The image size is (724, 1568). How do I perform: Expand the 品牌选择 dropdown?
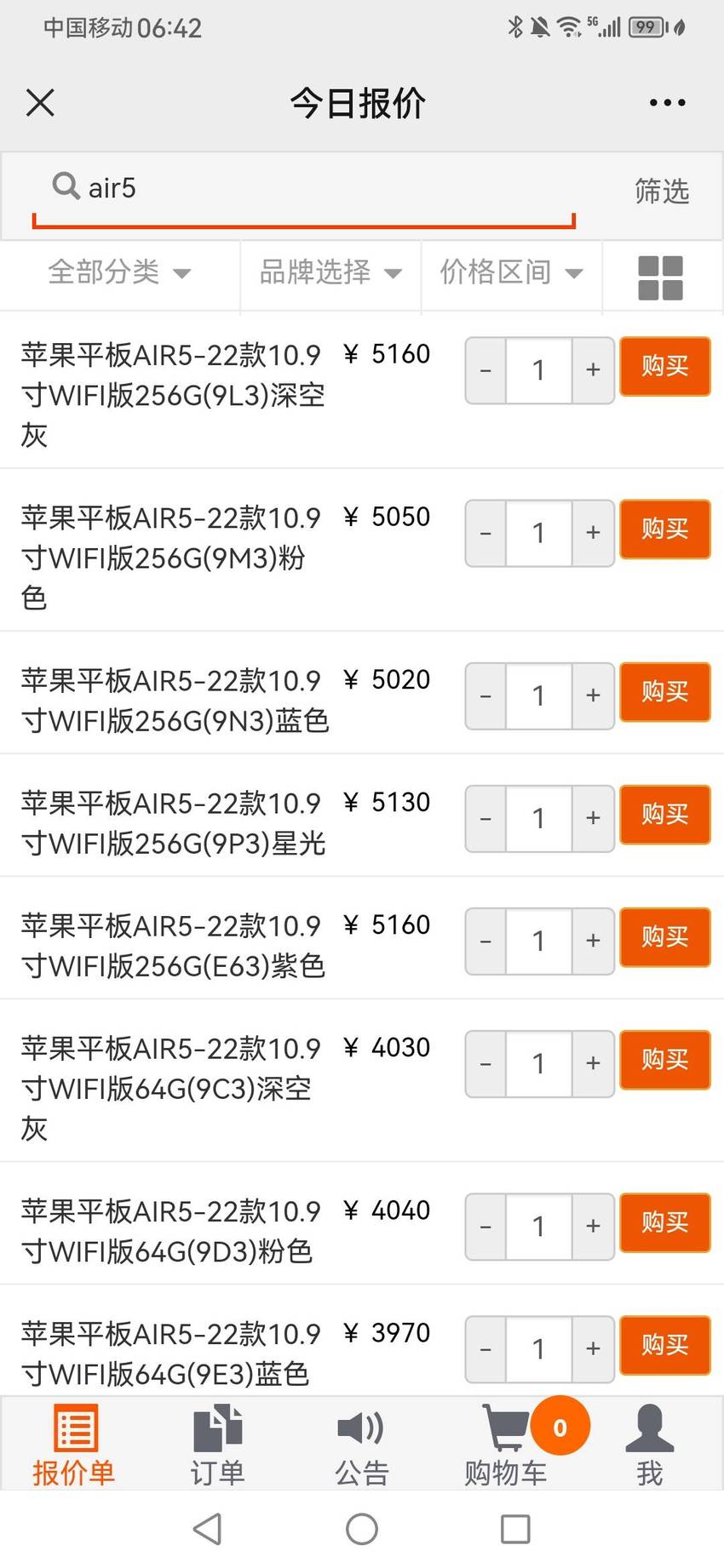point(330,272)
